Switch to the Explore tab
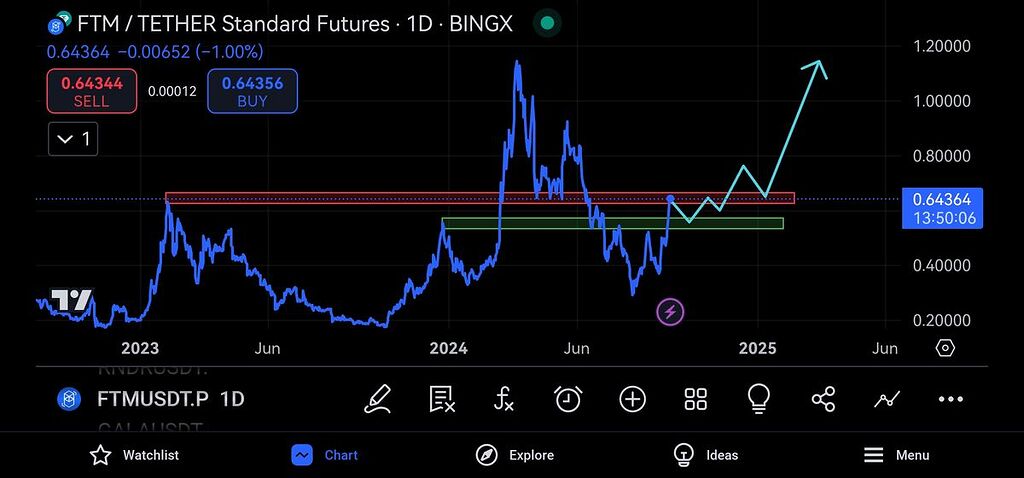 (x=514, y=455)
